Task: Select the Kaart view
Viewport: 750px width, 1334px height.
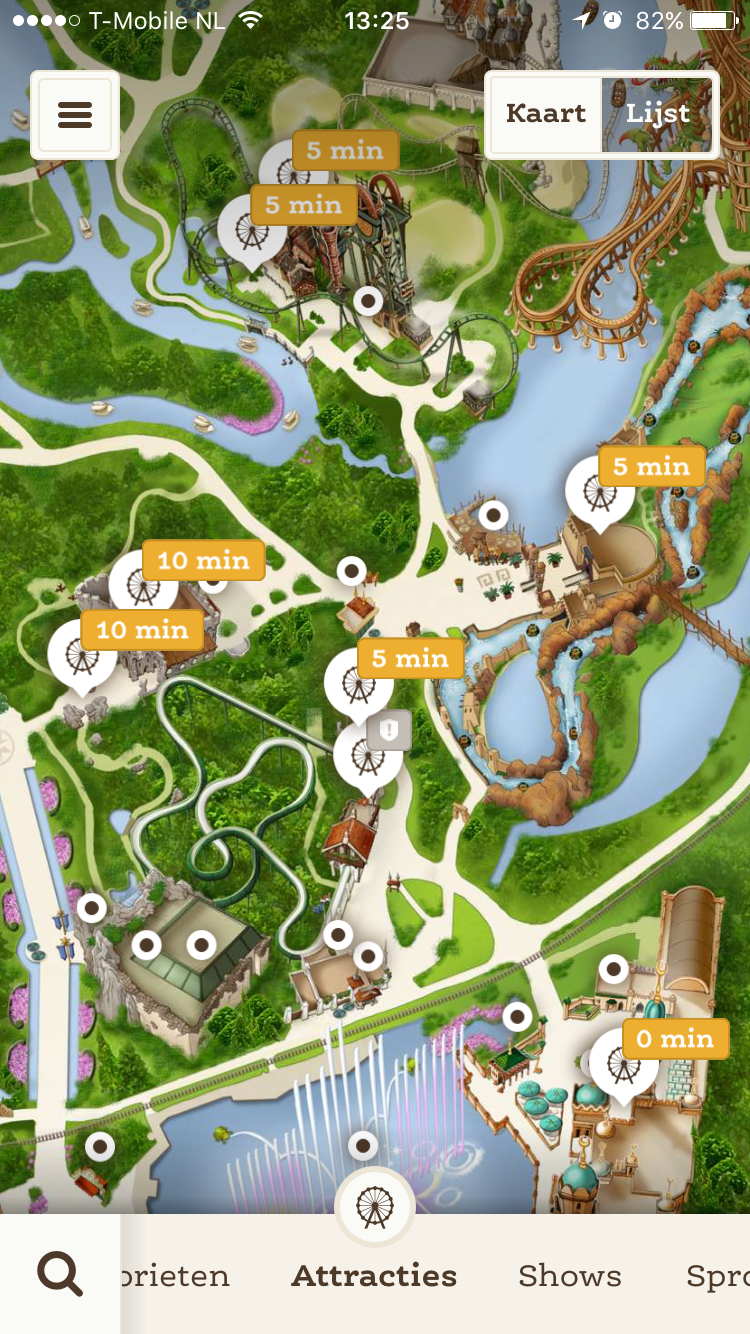Action: (x=546, y=114)
